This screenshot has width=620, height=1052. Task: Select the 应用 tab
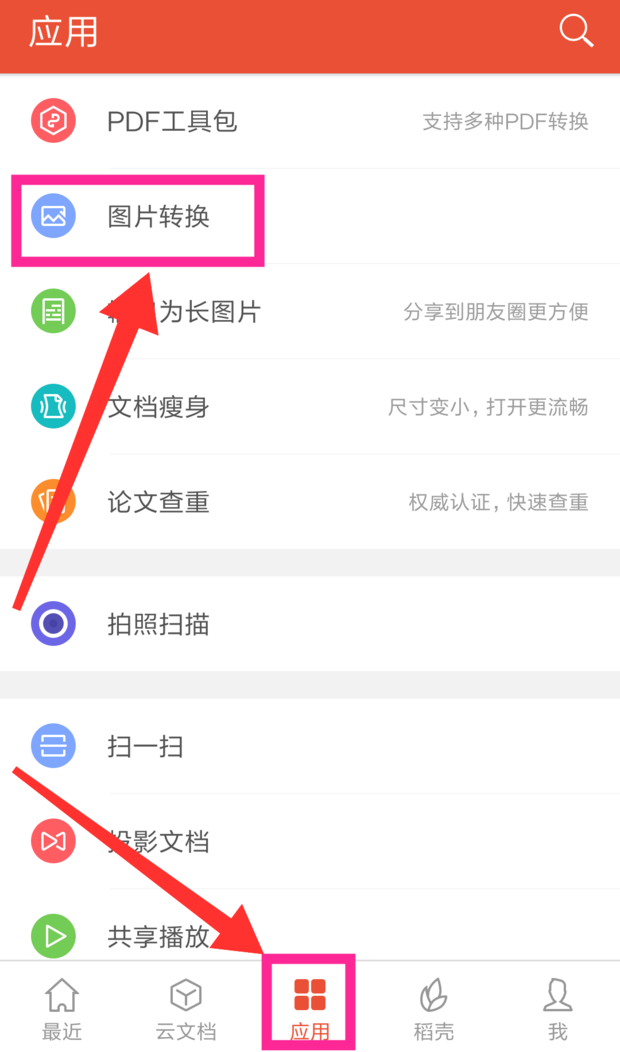pos(309,1008)
